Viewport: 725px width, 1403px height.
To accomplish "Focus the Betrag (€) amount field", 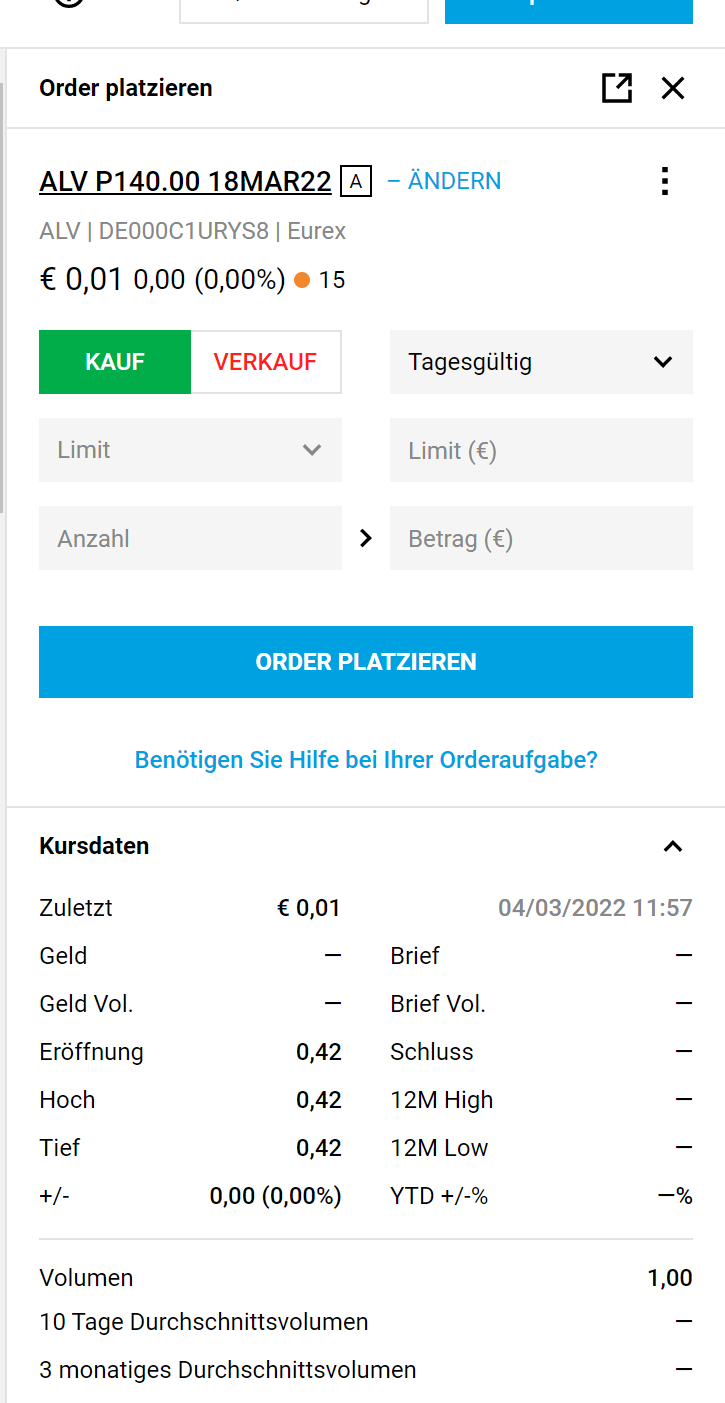I will [x=541, y=538].
